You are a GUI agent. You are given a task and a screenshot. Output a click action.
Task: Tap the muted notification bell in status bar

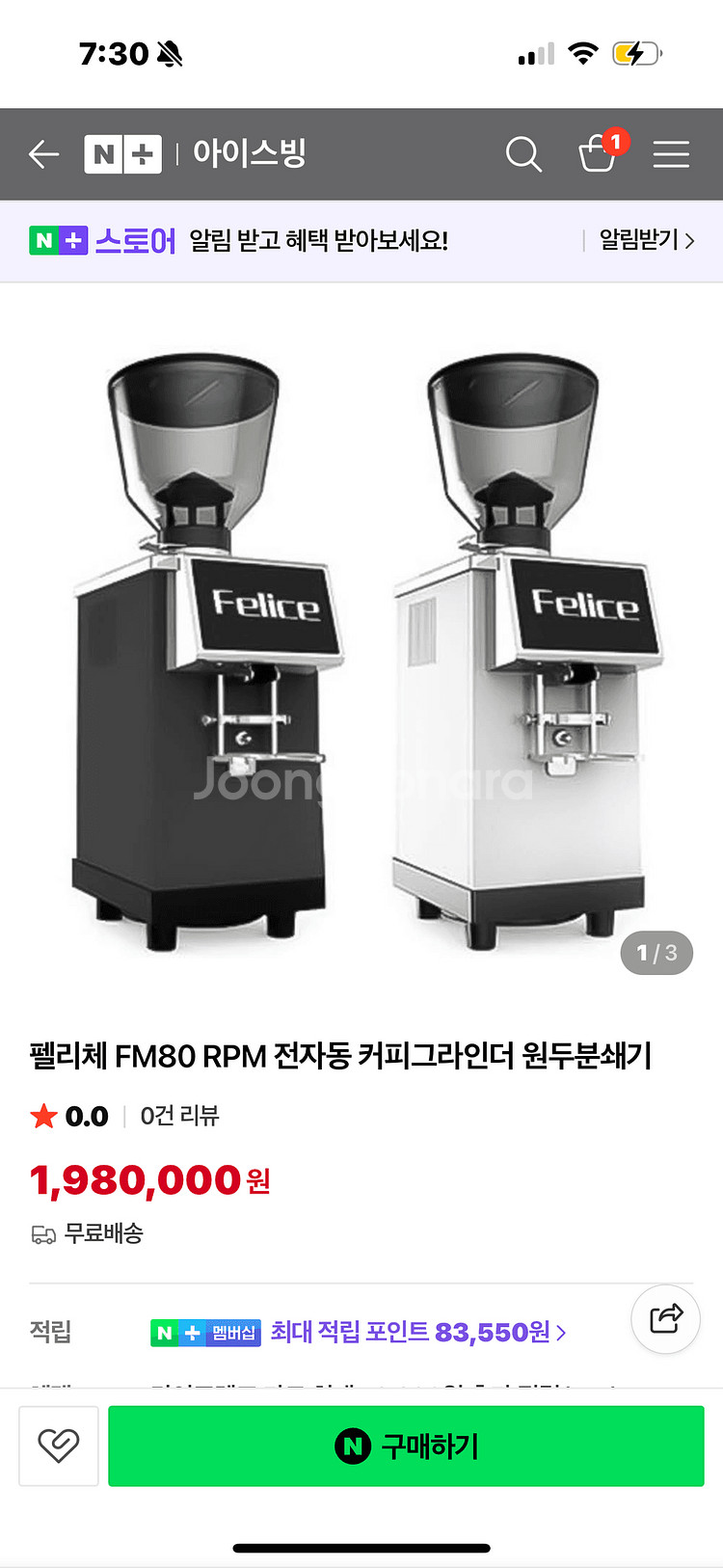171,54
